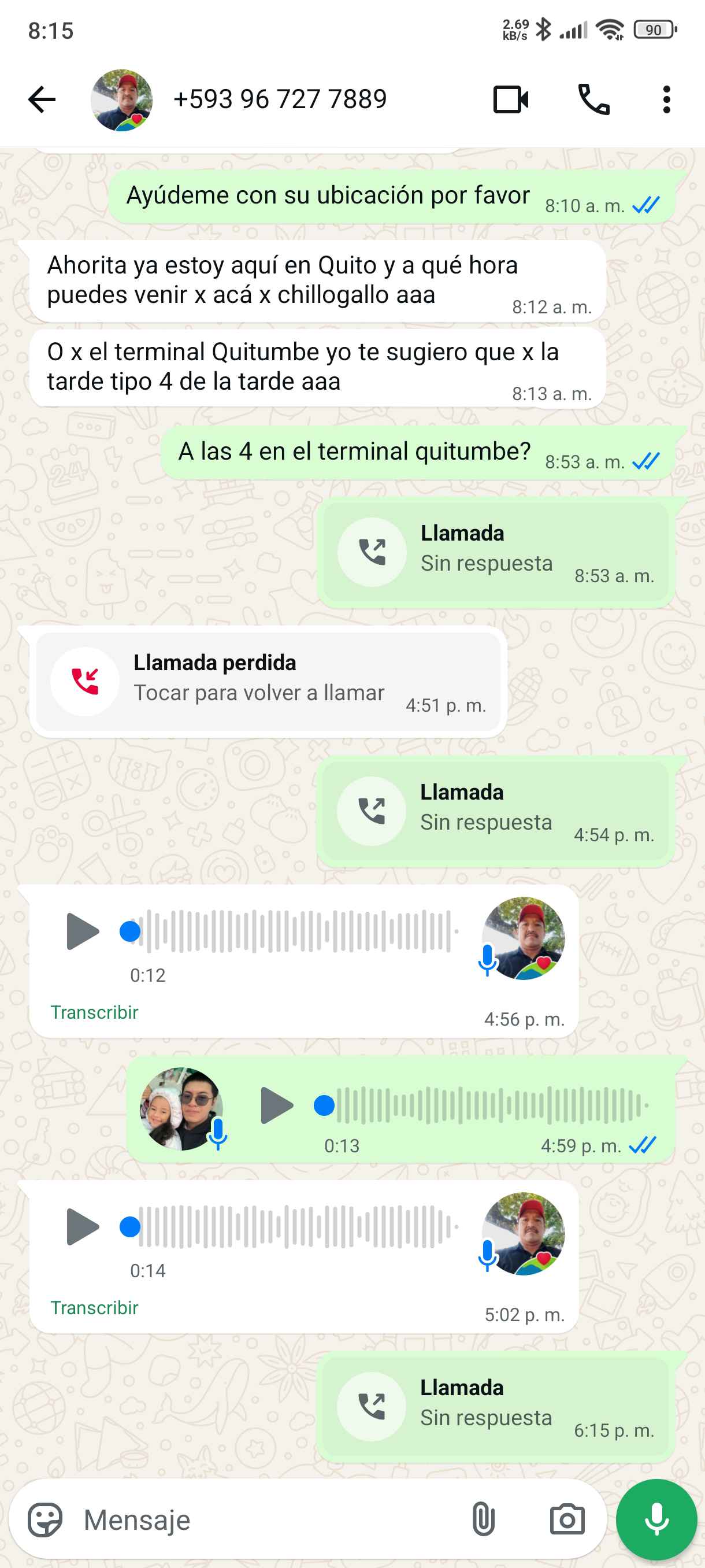The width and height of the screenshot is (705, 1568).
Task: Transcribe the 5:02 p. m. voice note
Action: [94, 1307]
